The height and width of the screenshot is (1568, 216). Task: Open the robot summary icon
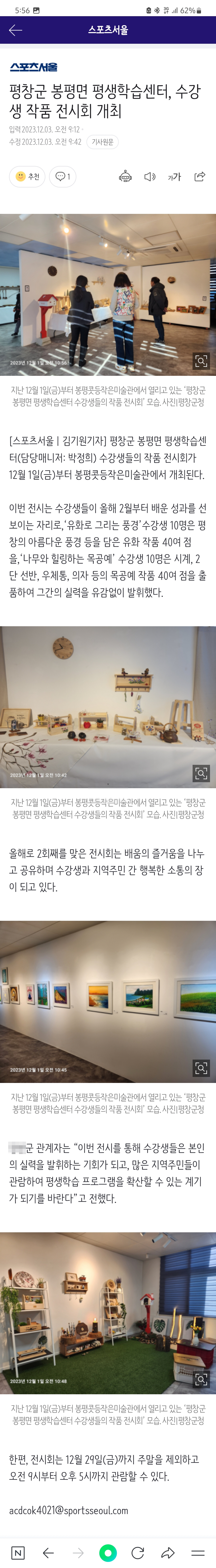coord(125,177)
